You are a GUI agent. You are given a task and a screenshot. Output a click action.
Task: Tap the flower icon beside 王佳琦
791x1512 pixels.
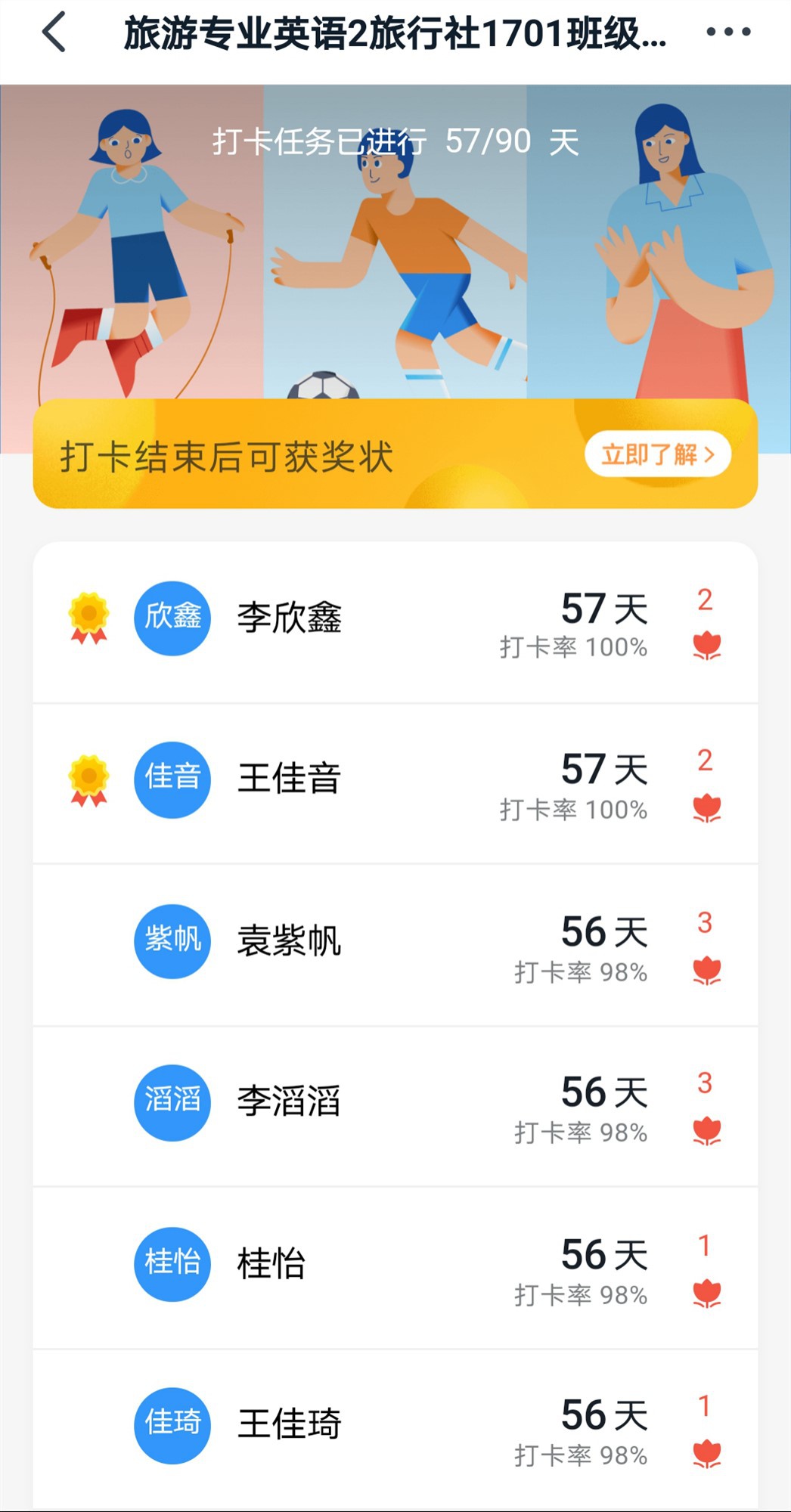(x=707, y=1454)
